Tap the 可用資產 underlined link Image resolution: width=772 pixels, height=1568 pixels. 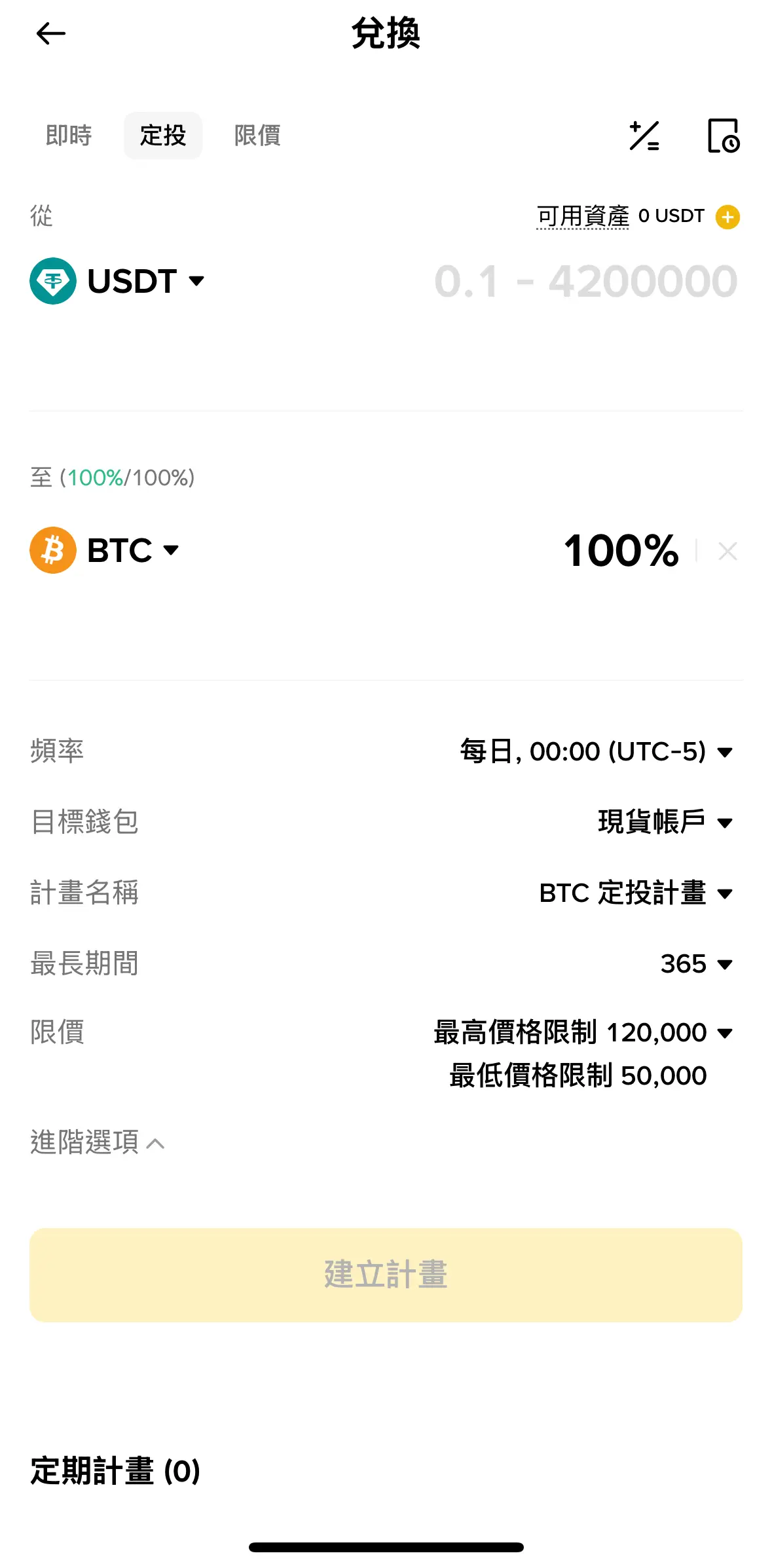pyautogui.click(x=582, y=216)
